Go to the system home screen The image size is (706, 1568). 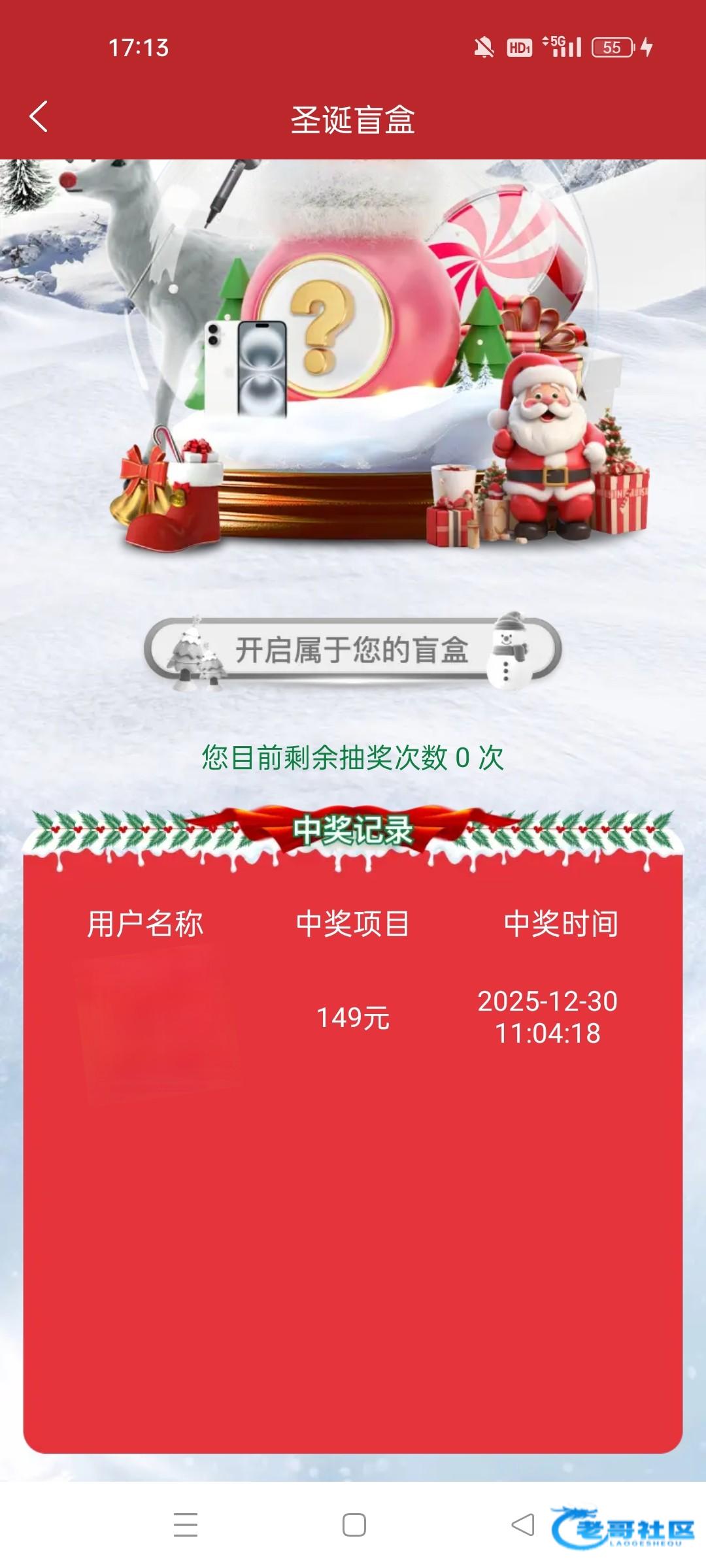[354, 1525]
